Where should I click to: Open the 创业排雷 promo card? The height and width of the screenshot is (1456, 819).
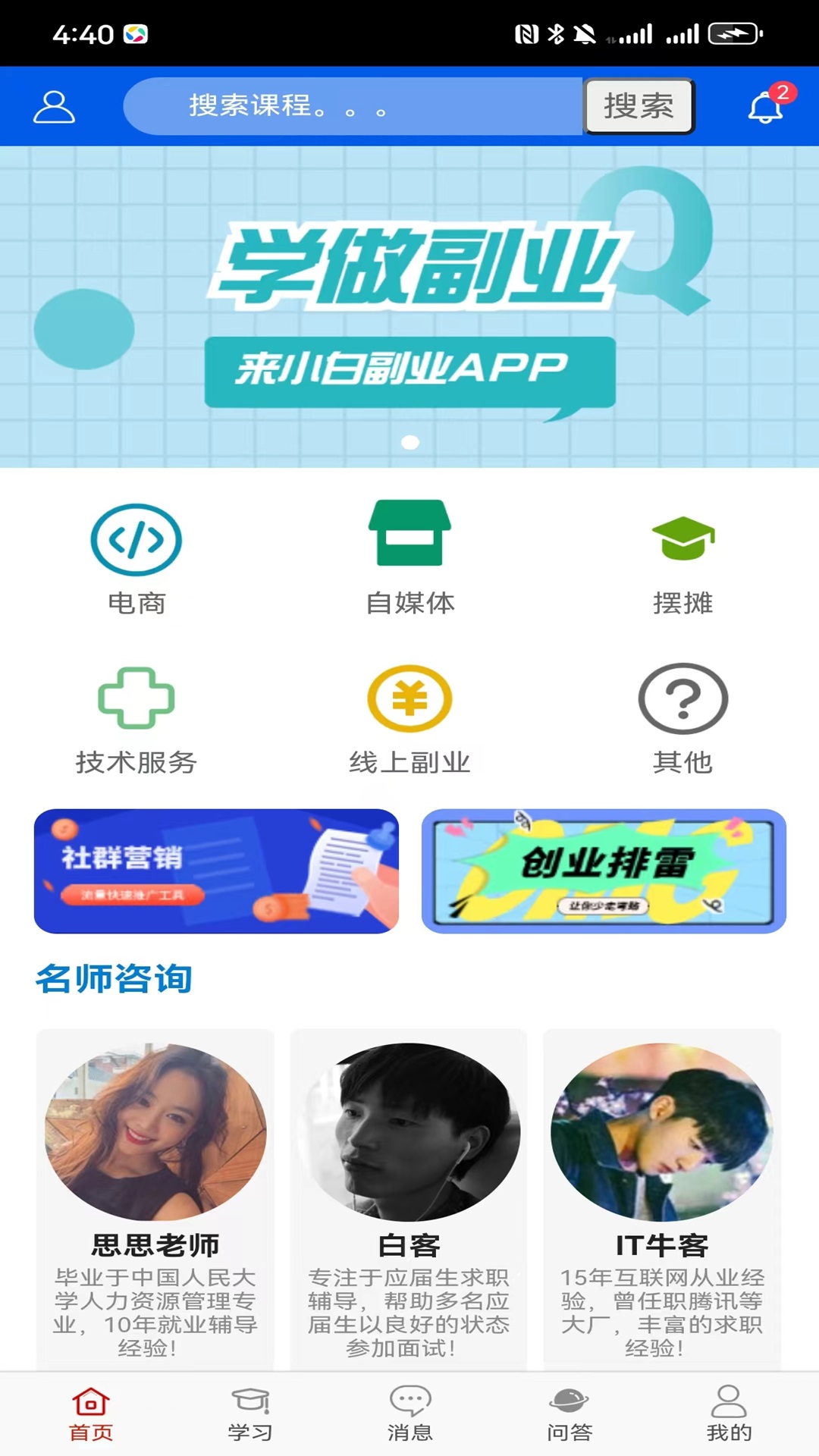coord(604,871)
